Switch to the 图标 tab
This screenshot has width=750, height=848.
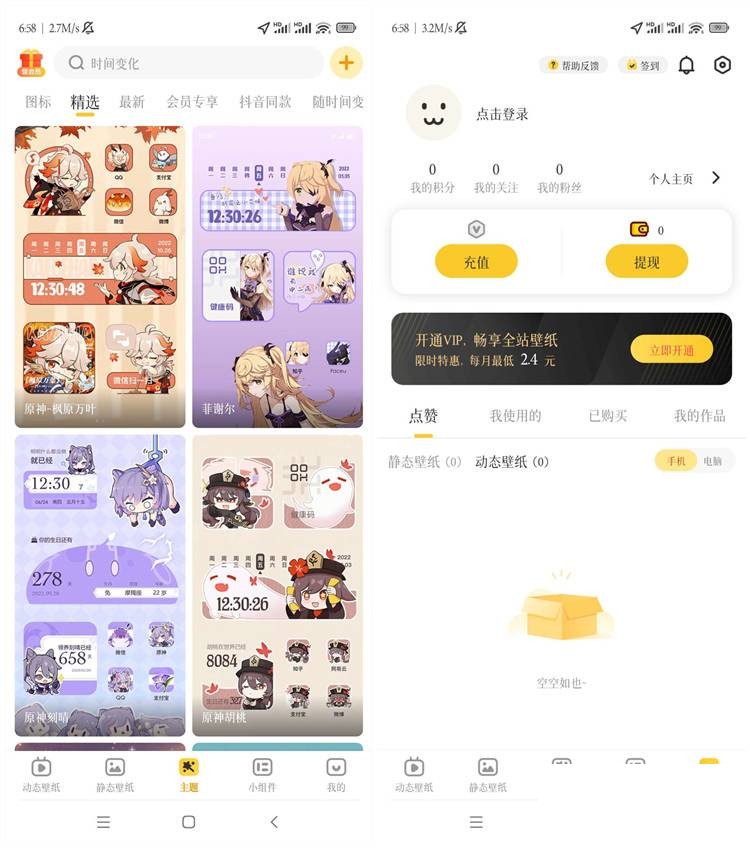[38, 102]
